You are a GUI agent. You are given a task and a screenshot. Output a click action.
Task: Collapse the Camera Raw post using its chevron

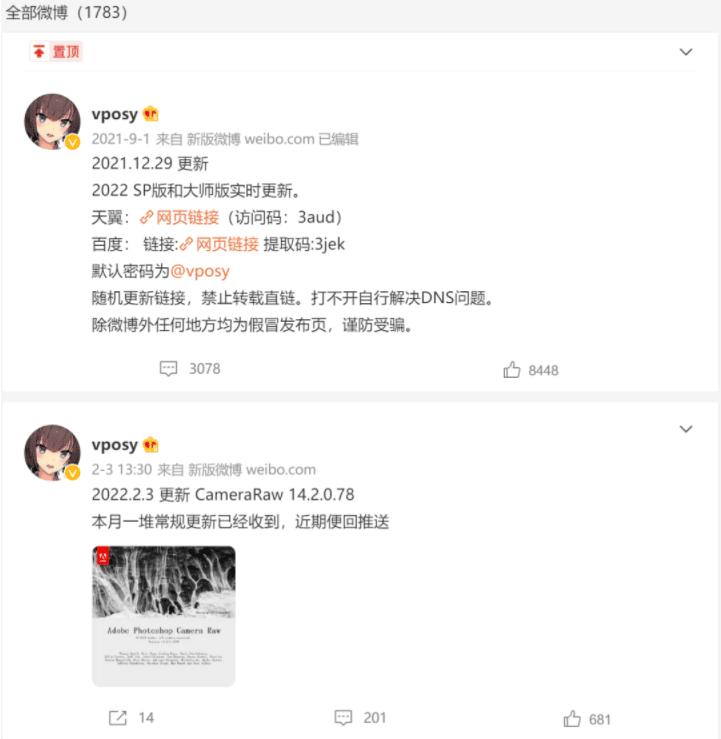(x=686, y=428)
